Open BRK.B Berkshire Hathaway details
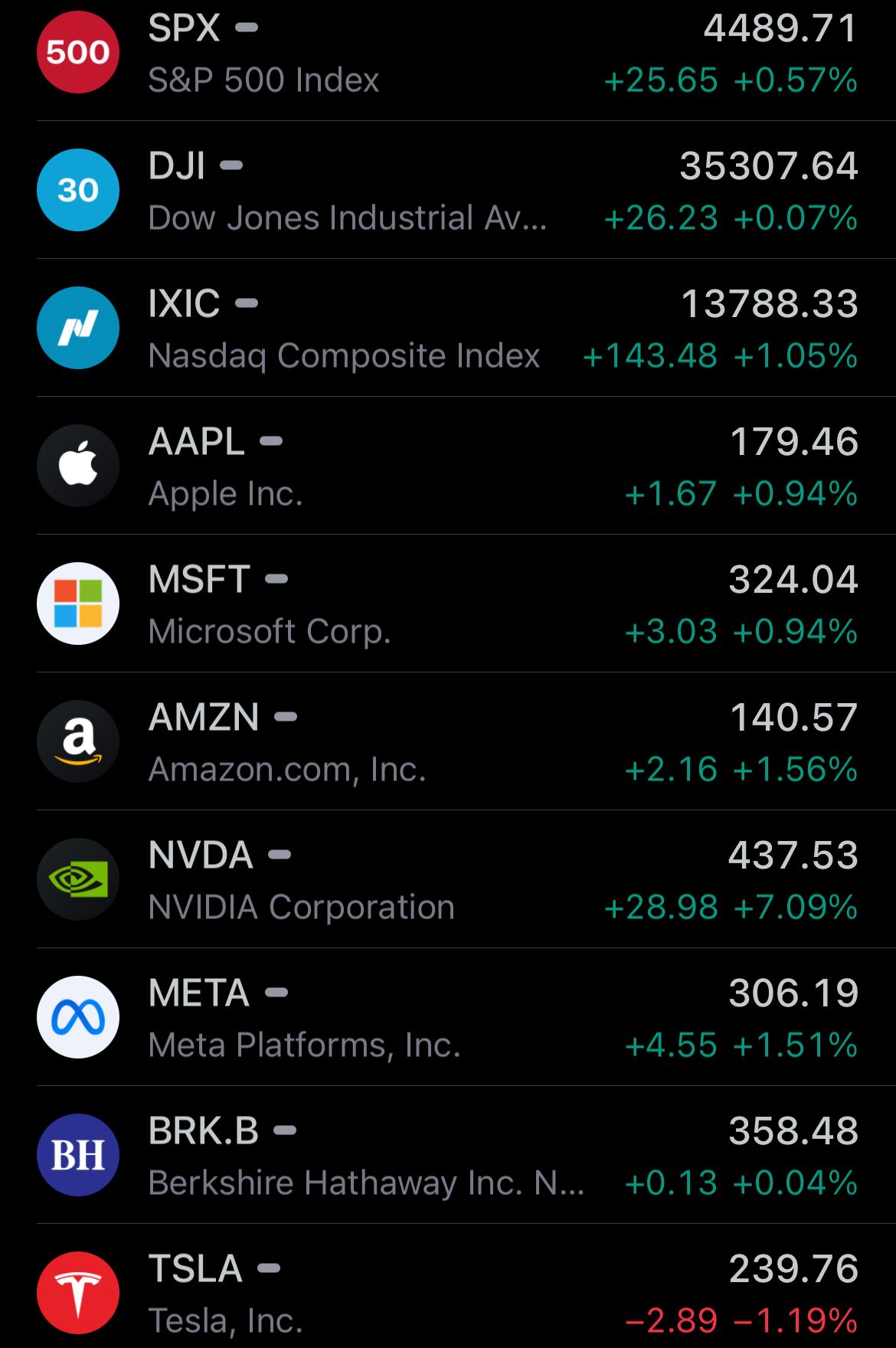 pos(448,1156)
